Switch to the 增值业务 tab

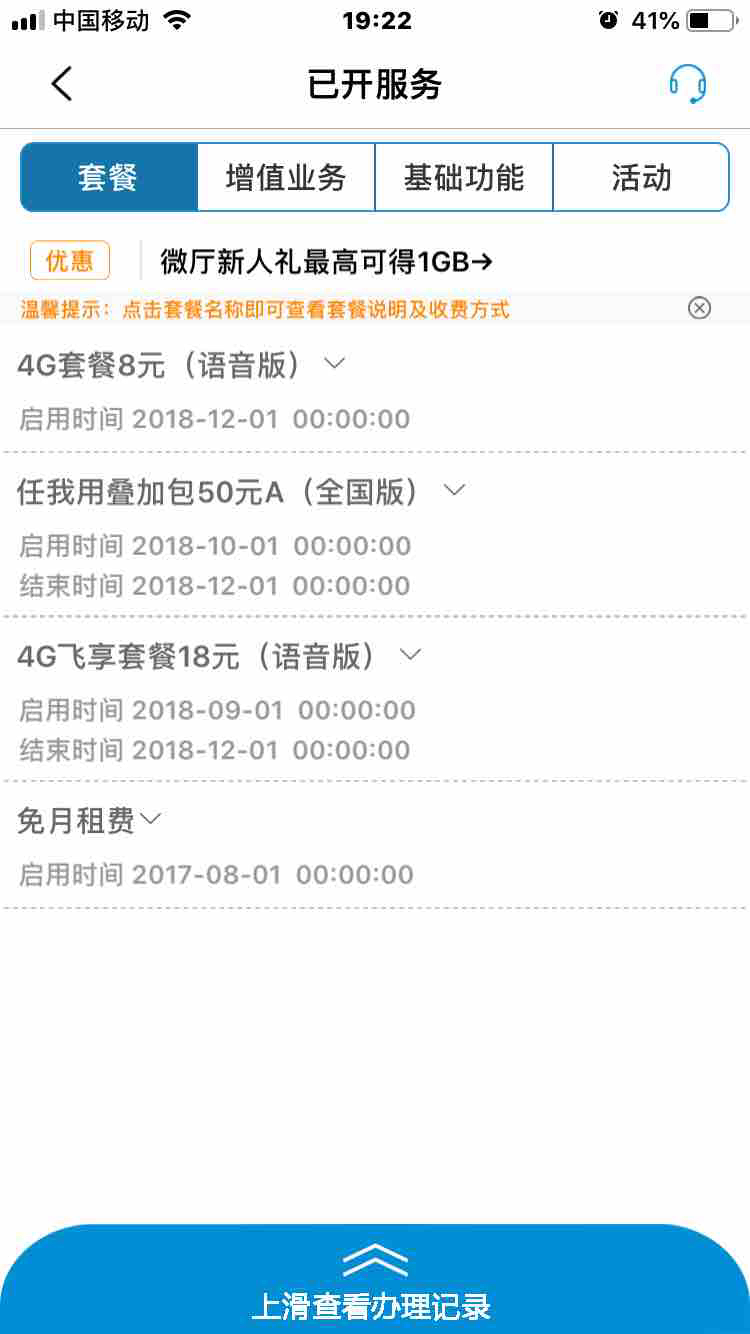tap(286, 176)
